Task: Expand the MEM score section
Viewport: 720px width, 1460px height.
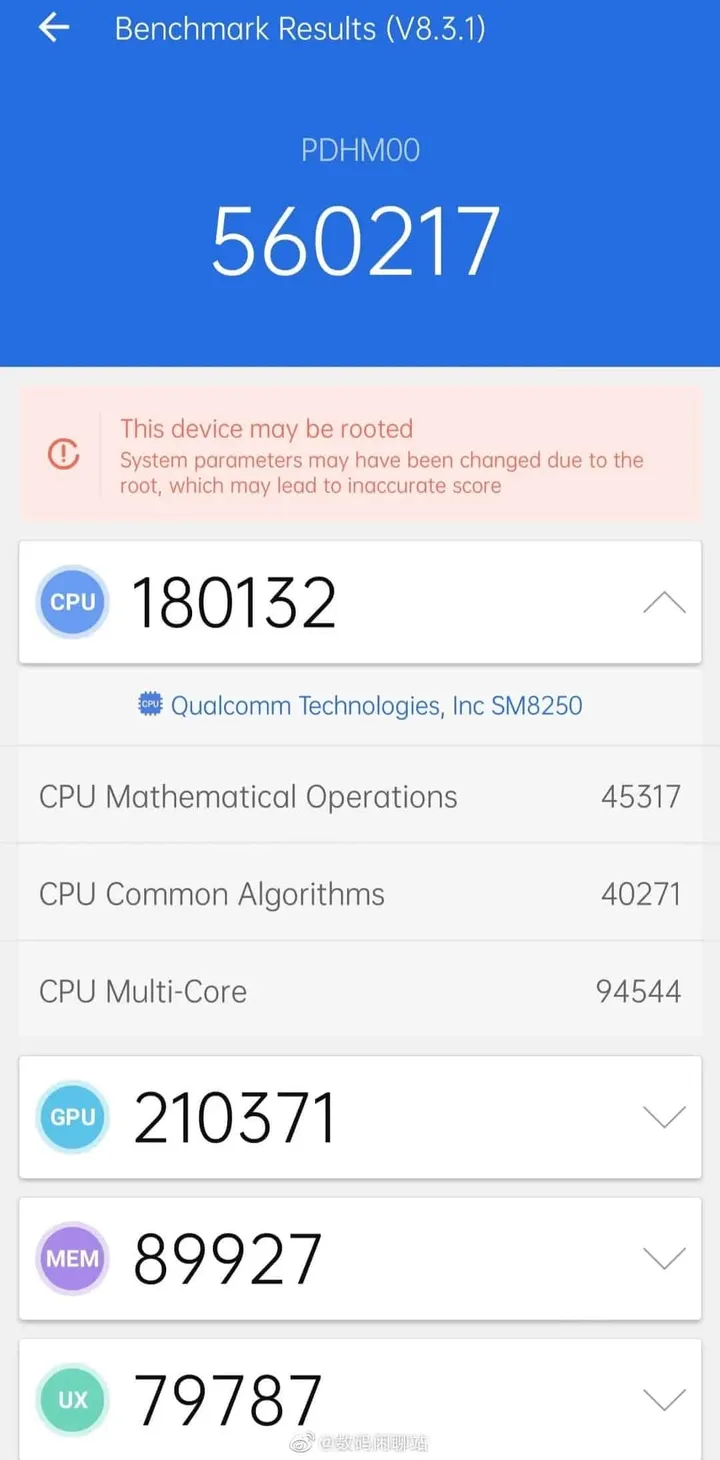Action: pyautogui.click(x=664, y=1258)
